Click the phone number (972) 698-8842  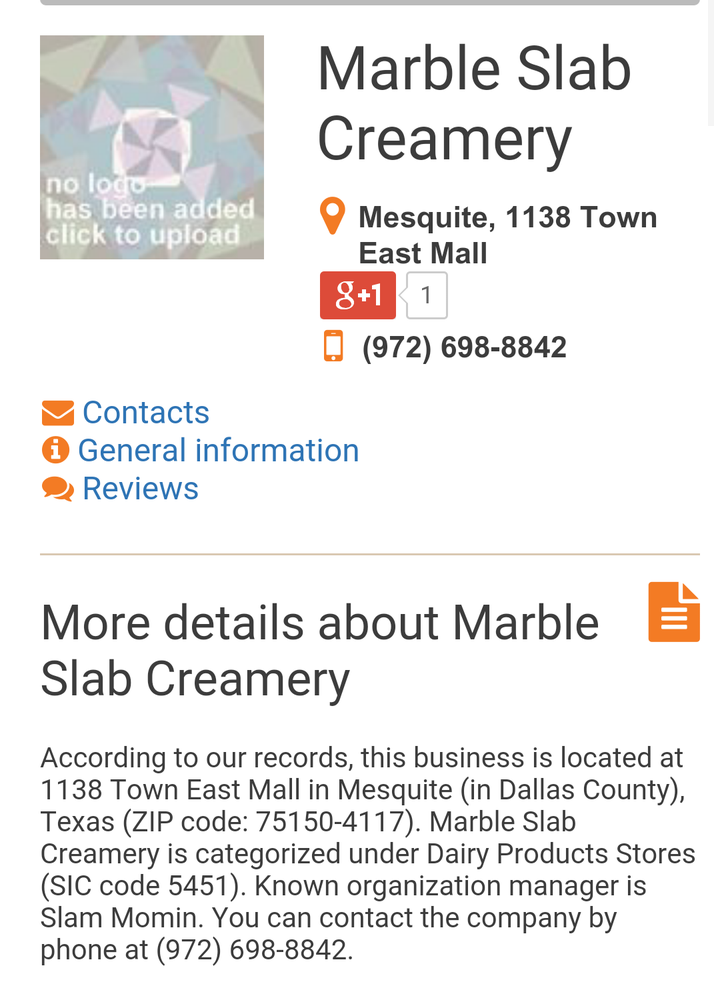(464, 347)
